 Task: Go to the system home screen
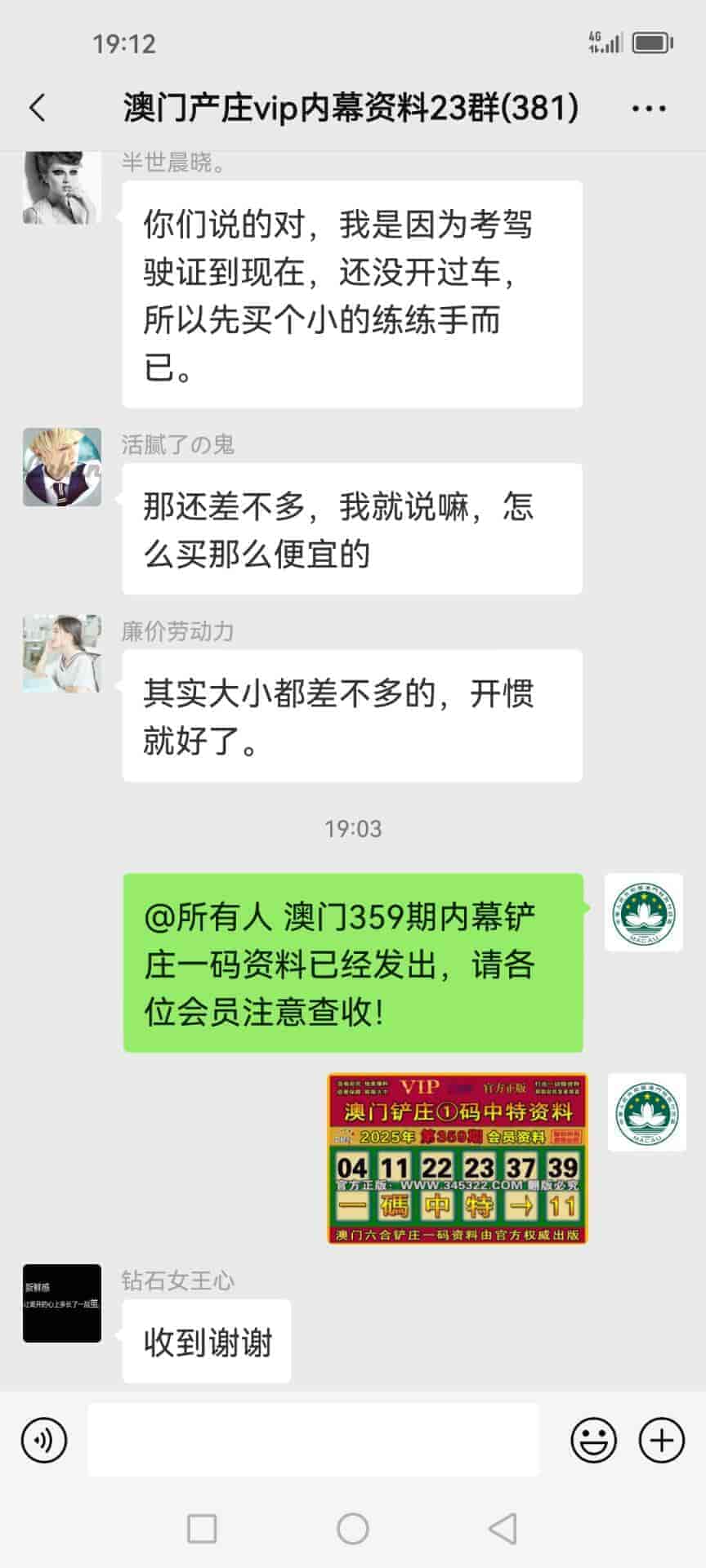coord(353,1528)
